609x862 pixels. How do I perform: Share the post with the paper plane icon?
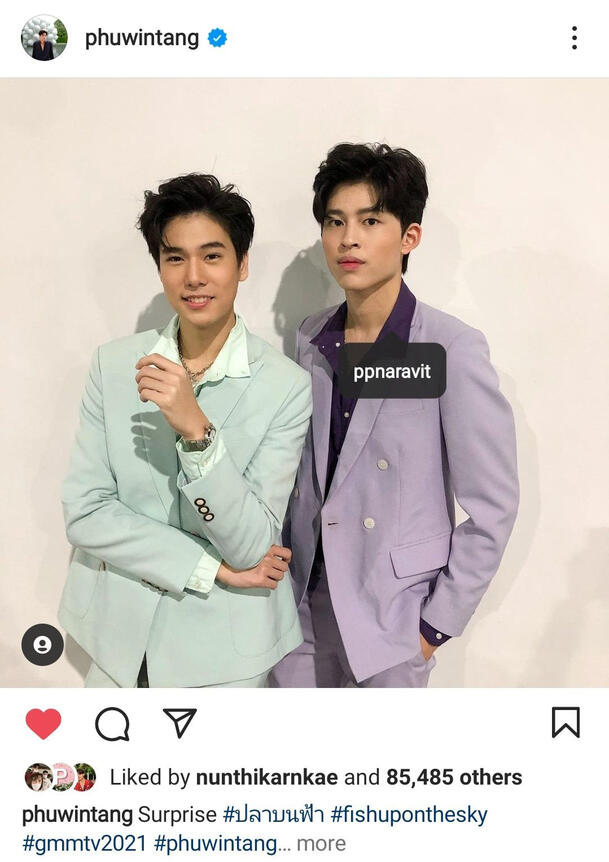(x=180, y=723)
